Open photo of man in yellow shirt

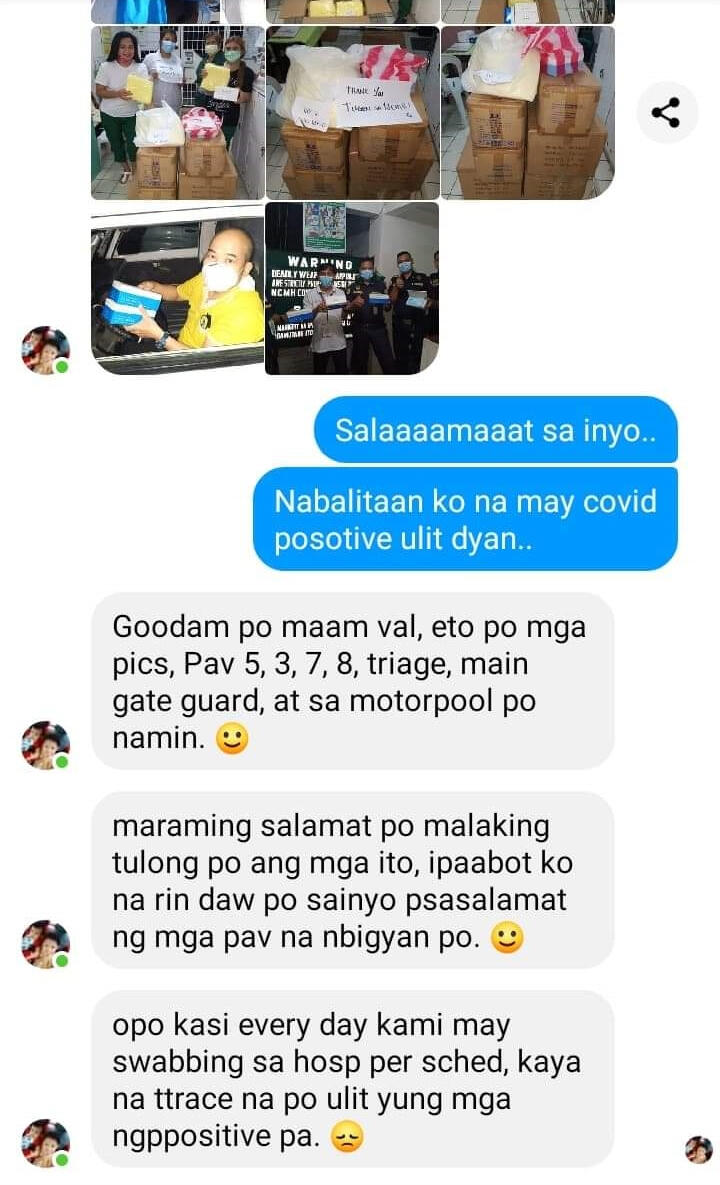pyautogui.click(x=176, y=288)
